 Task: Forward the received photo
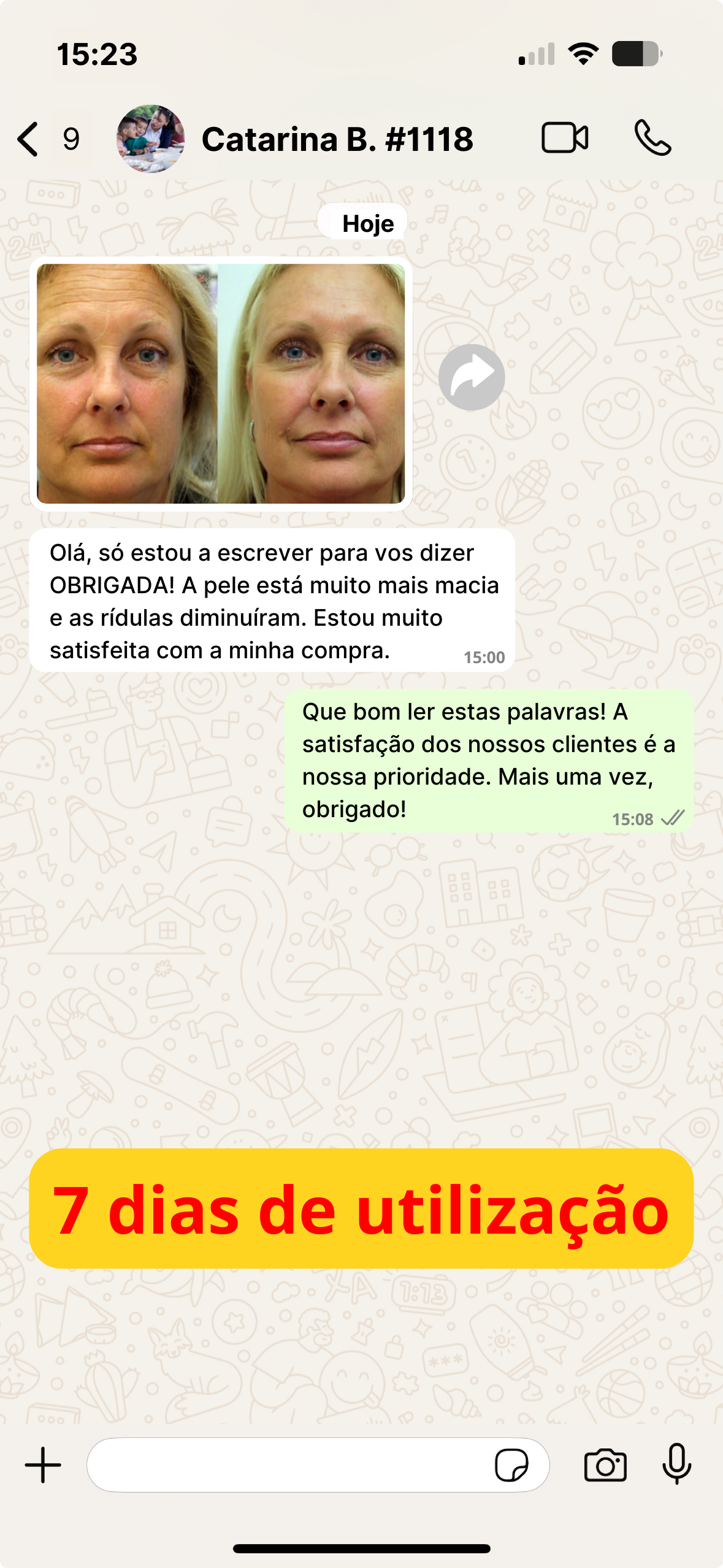click(x=471, y=377)
